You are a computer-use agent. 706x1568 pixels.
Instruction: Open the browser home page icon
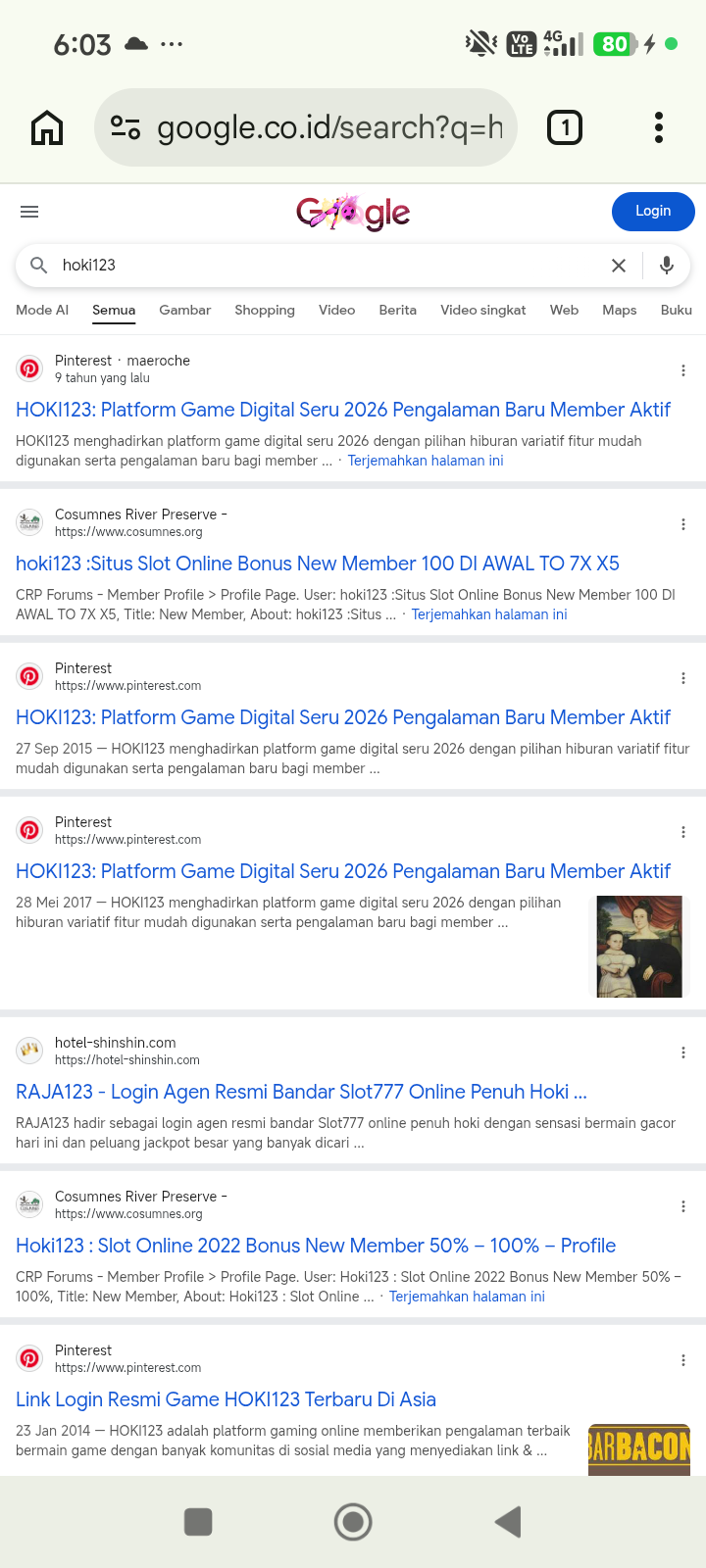coord(47,127)
